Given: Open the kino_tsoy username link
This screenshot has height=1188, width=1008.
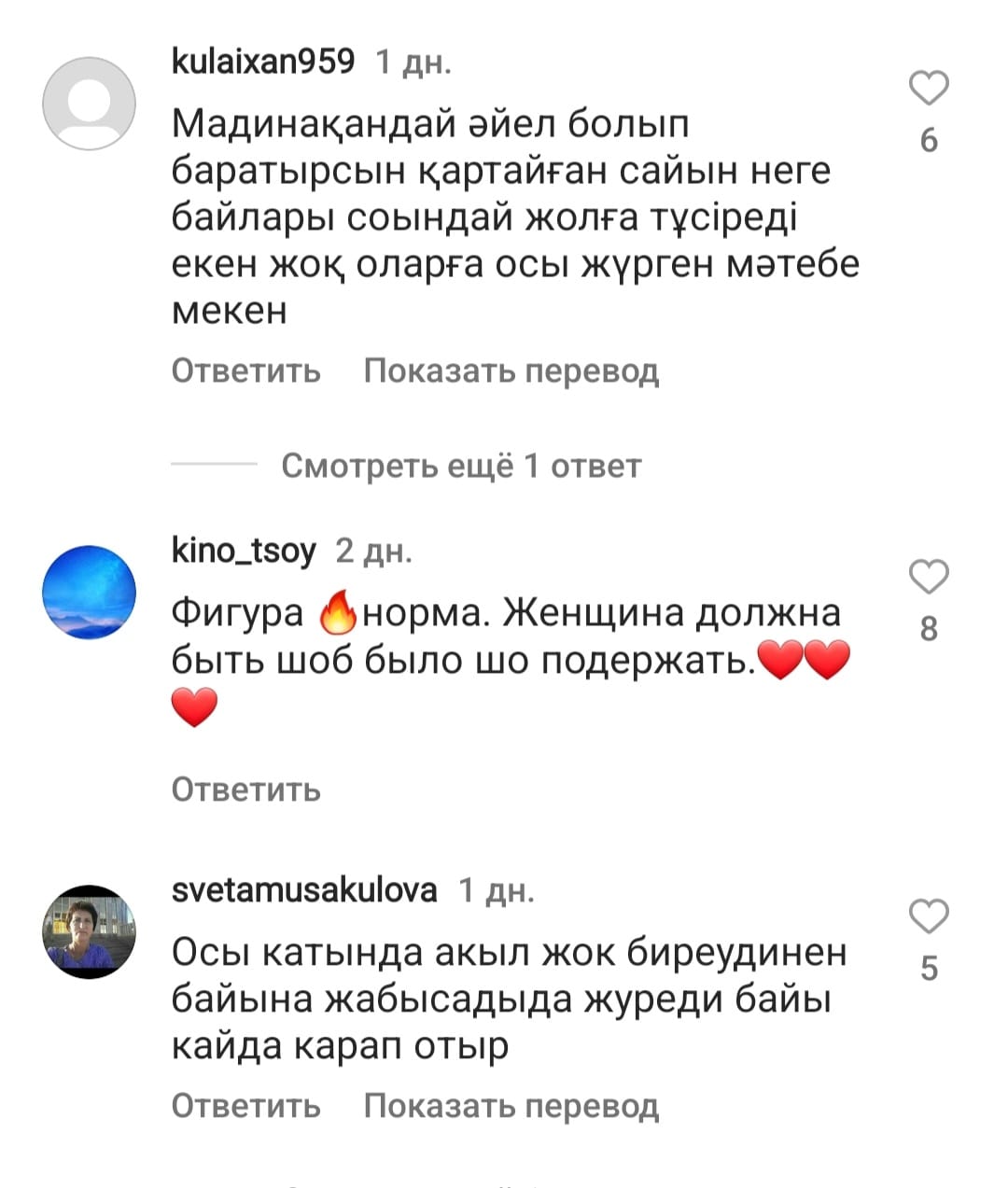Looking at the screenshot, I should point(244,552).
